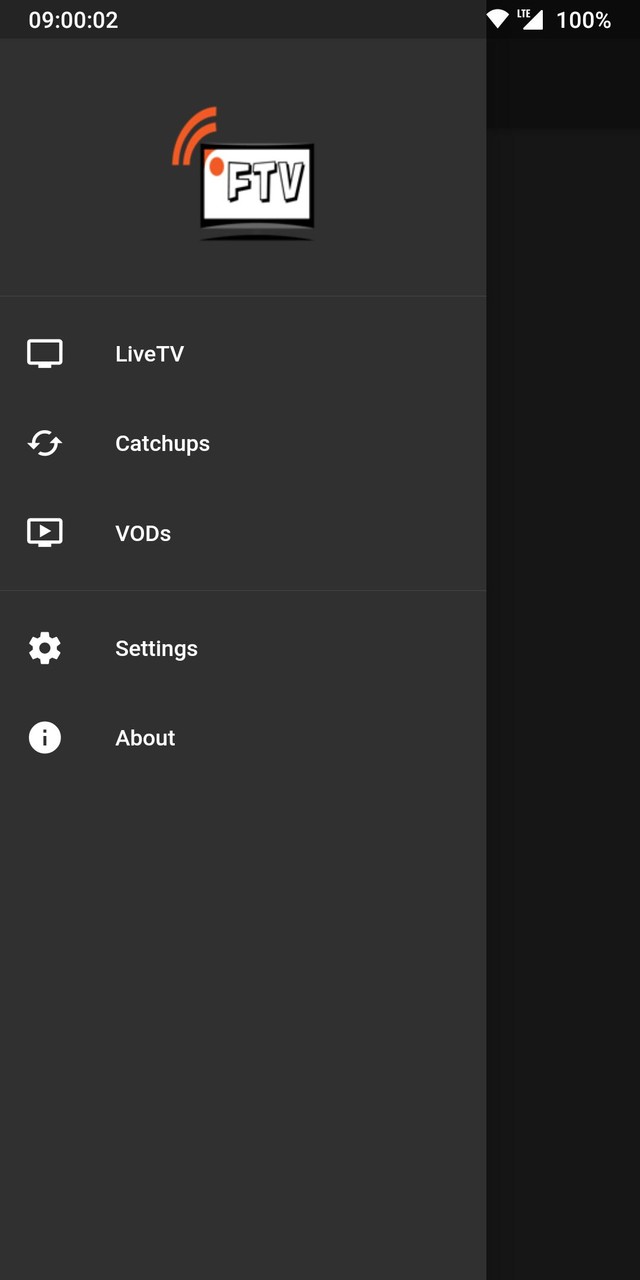The width and height of the screenshot is (640, 1280).
Task: Select VODs from the drawer
Action: 143,533
